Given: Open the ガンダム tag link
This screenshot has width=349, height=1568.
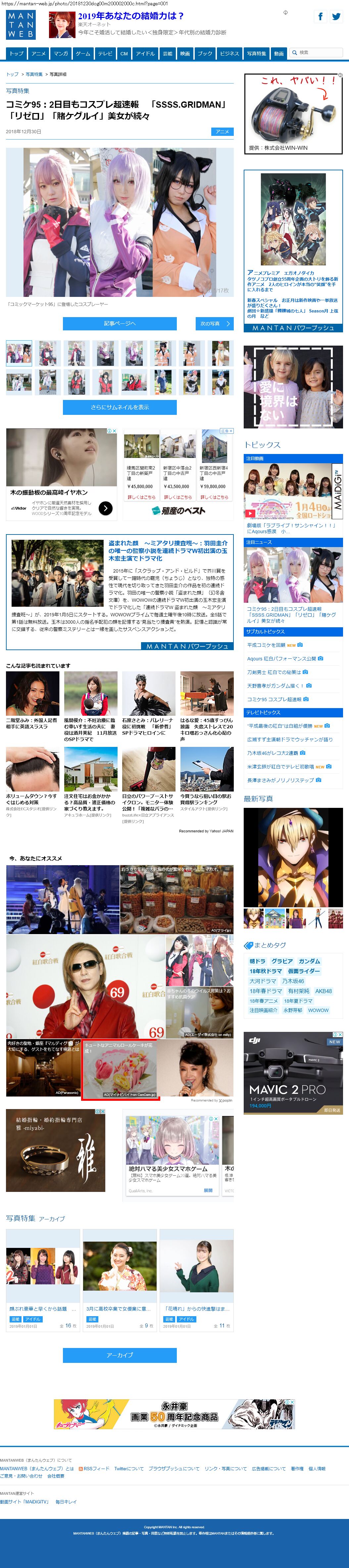Looking at the screenshot, I should tap(309, 961).
